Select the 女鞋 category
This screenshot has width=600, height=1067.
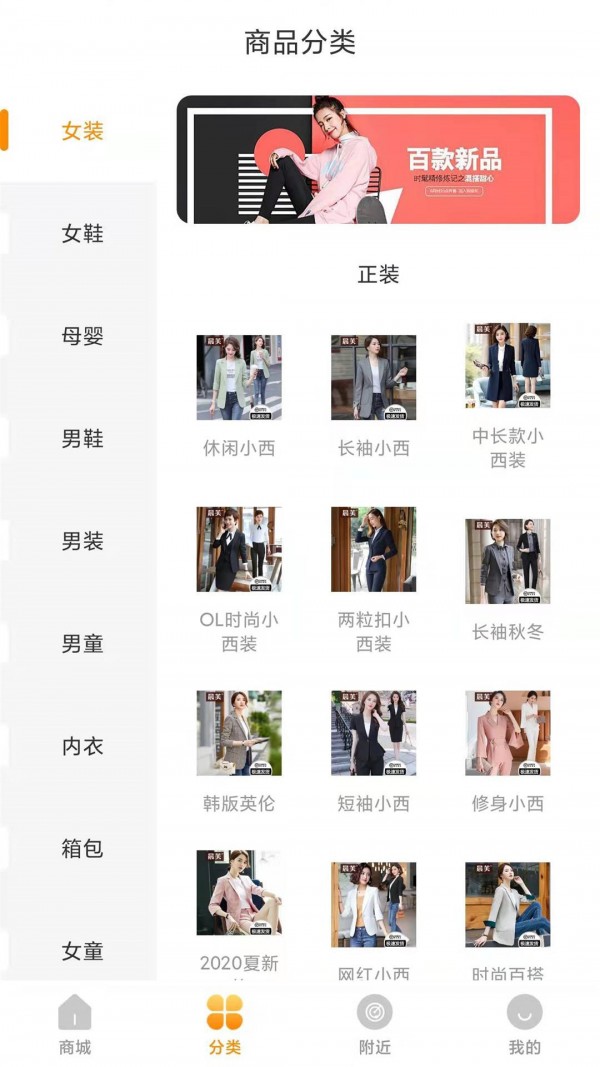tap(82, 234)
